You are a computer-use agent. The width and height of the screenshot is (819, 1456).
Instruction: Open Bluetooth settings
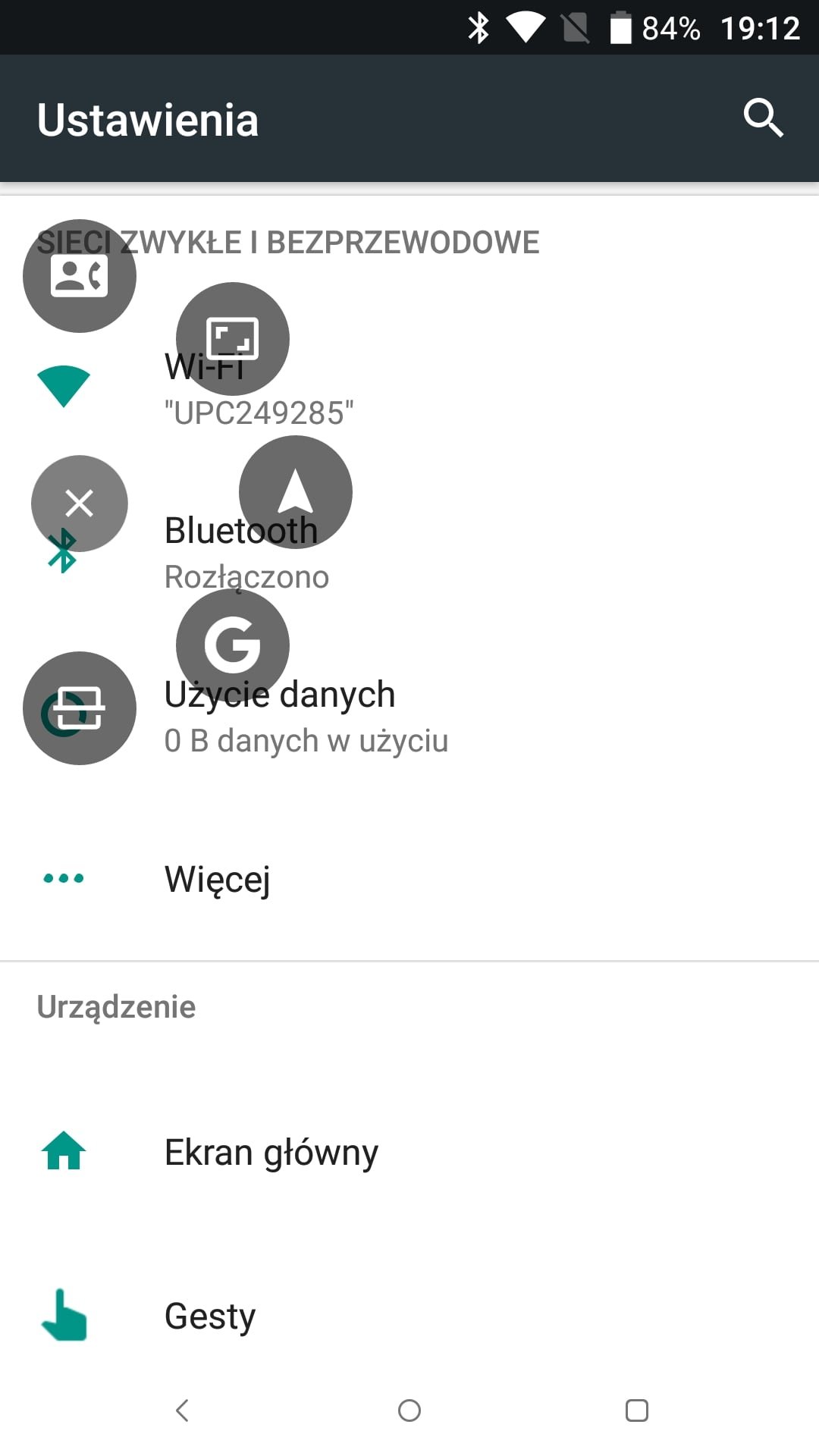[x=409, y=553]
